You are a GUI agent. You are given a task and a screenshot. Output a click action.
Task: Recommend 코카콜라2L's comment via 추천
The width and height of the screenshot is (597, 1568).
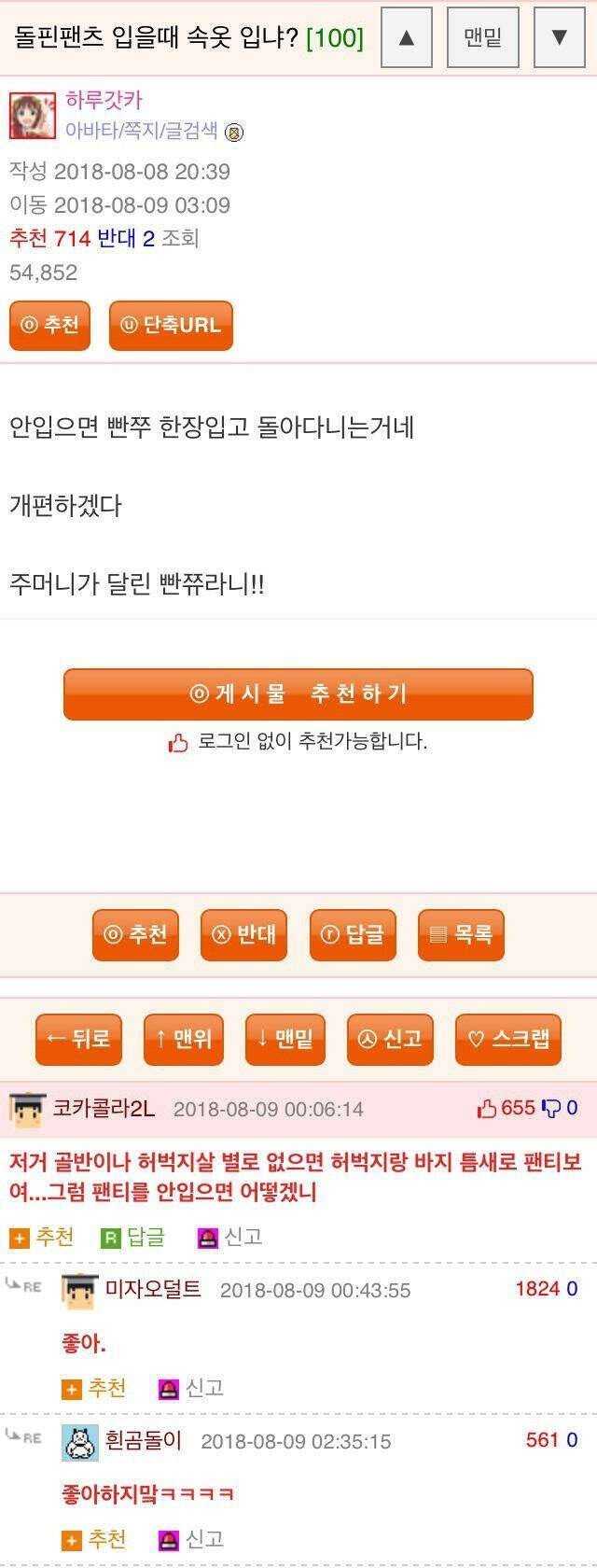pyautogui.click(x=42, y=1237)
